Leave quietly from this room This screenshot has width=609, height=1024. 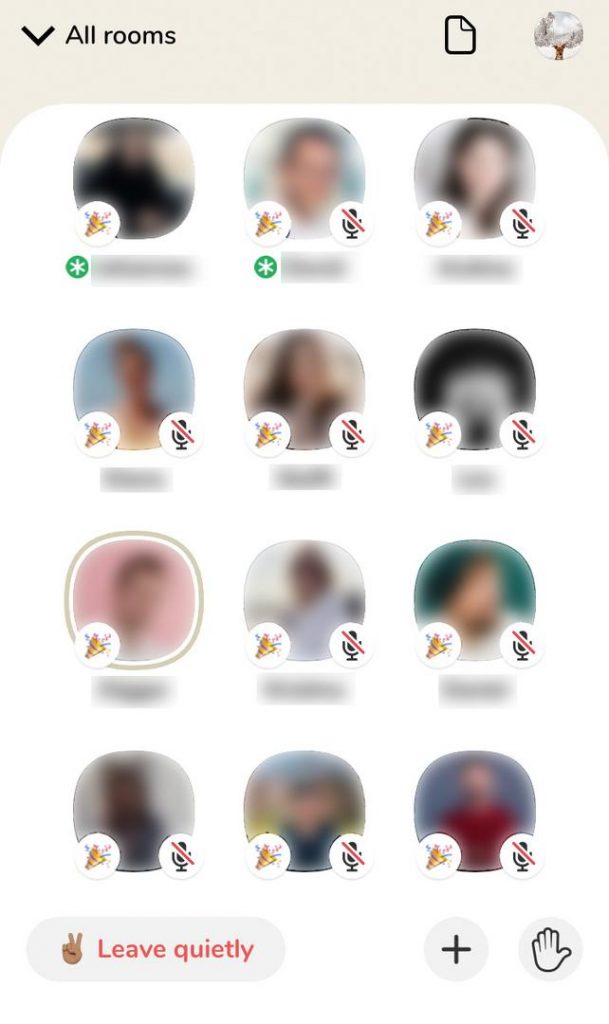[156, 949]
